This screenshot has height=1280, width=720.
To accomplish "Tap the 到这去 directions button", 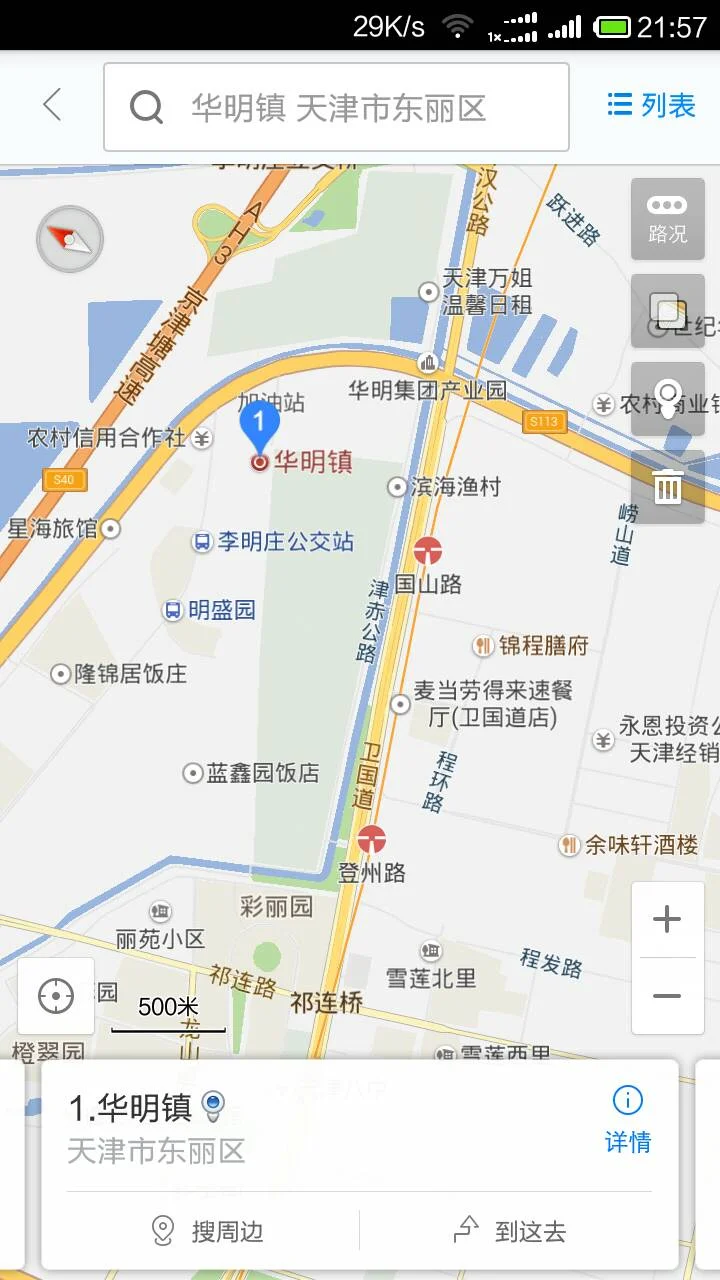I will coord(510,1232).
